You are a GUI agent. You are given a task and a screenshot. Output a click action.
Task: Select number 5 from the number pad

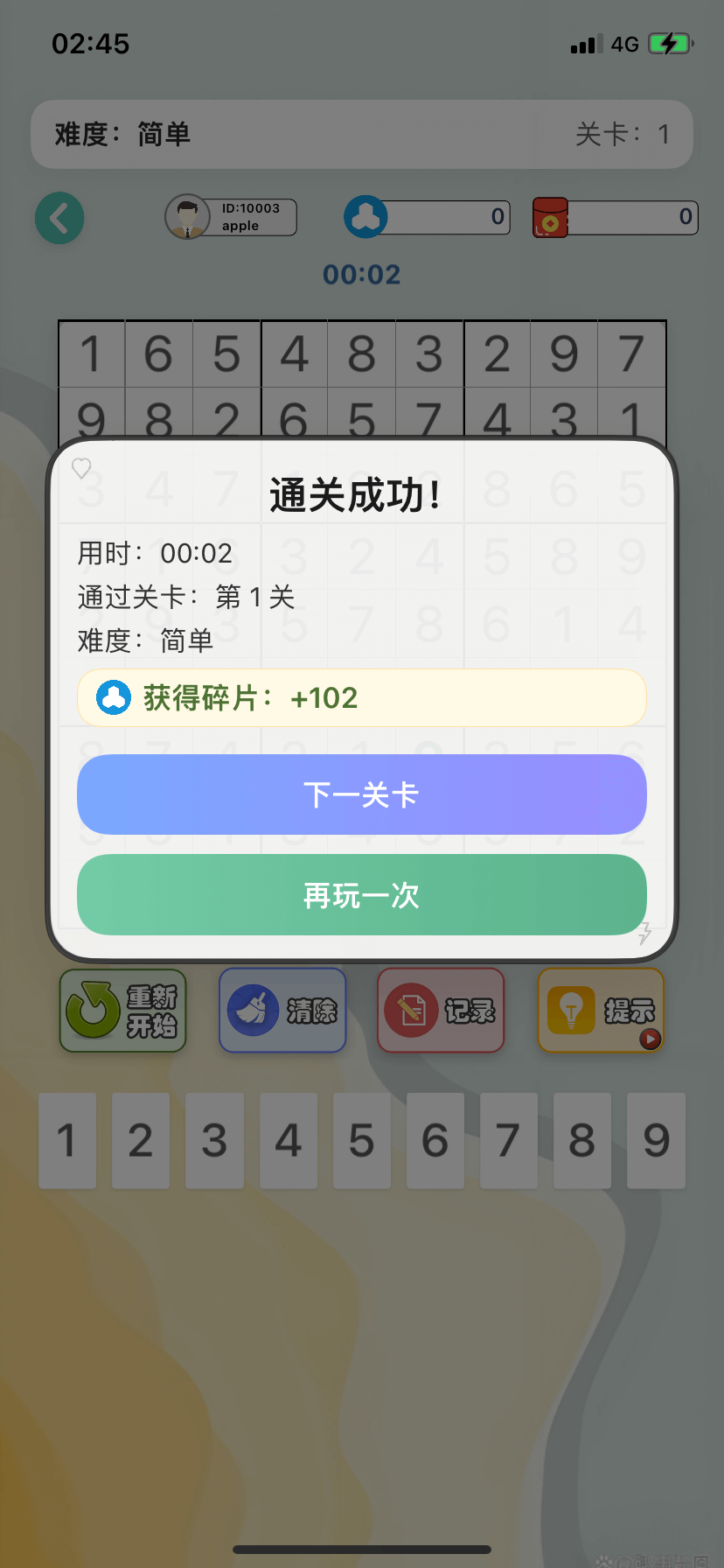tap(361, 1141)
